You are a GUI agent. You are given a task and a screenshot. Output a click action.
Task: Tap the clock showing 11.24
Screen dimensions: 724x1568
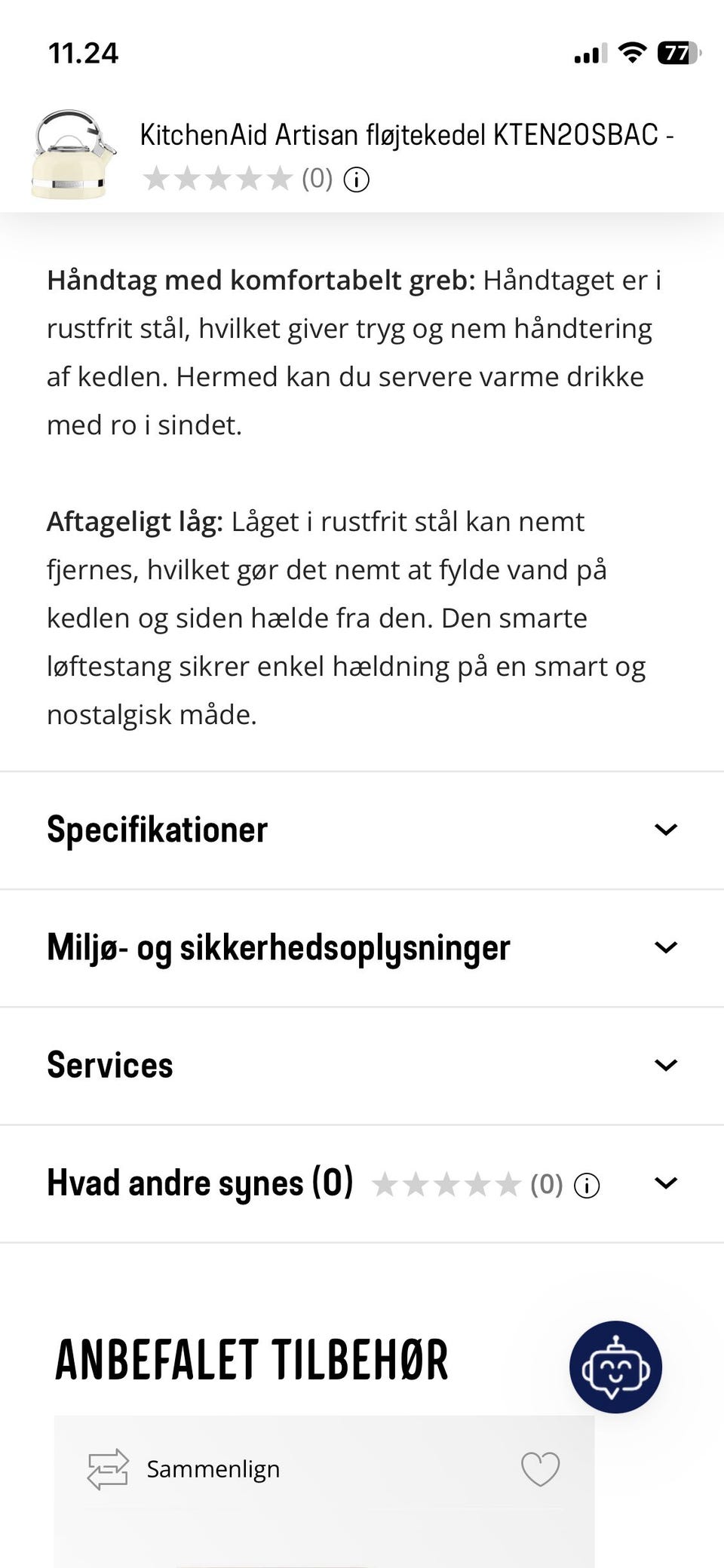tap(84, 52)
